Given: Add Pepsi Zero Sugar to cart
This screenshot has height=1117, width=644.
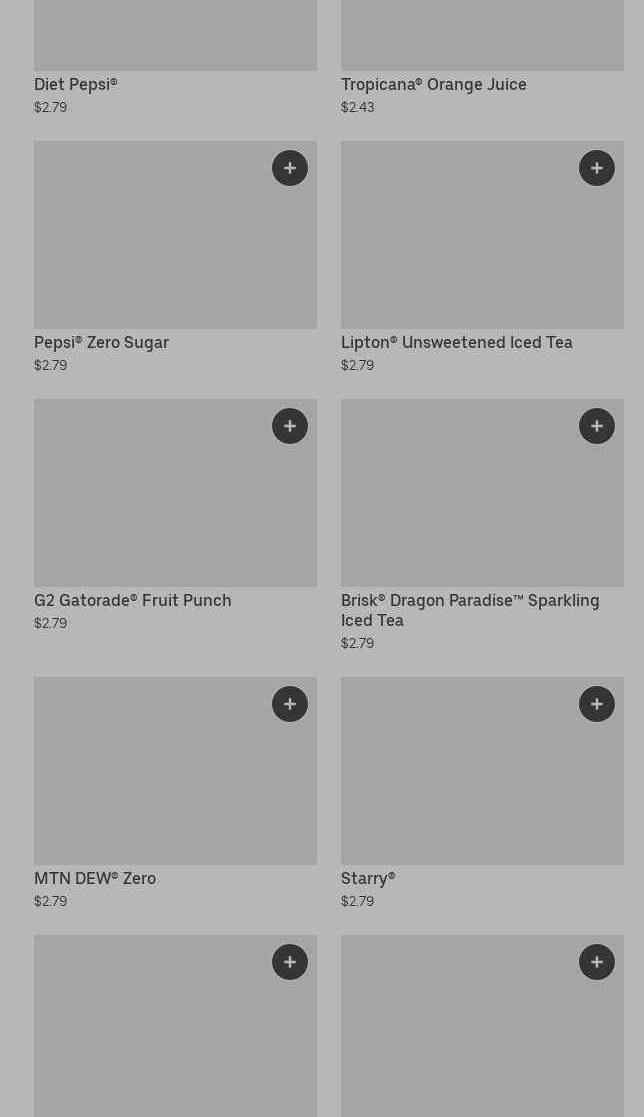Looking at the screenshot, I should [x=290, y=168].
